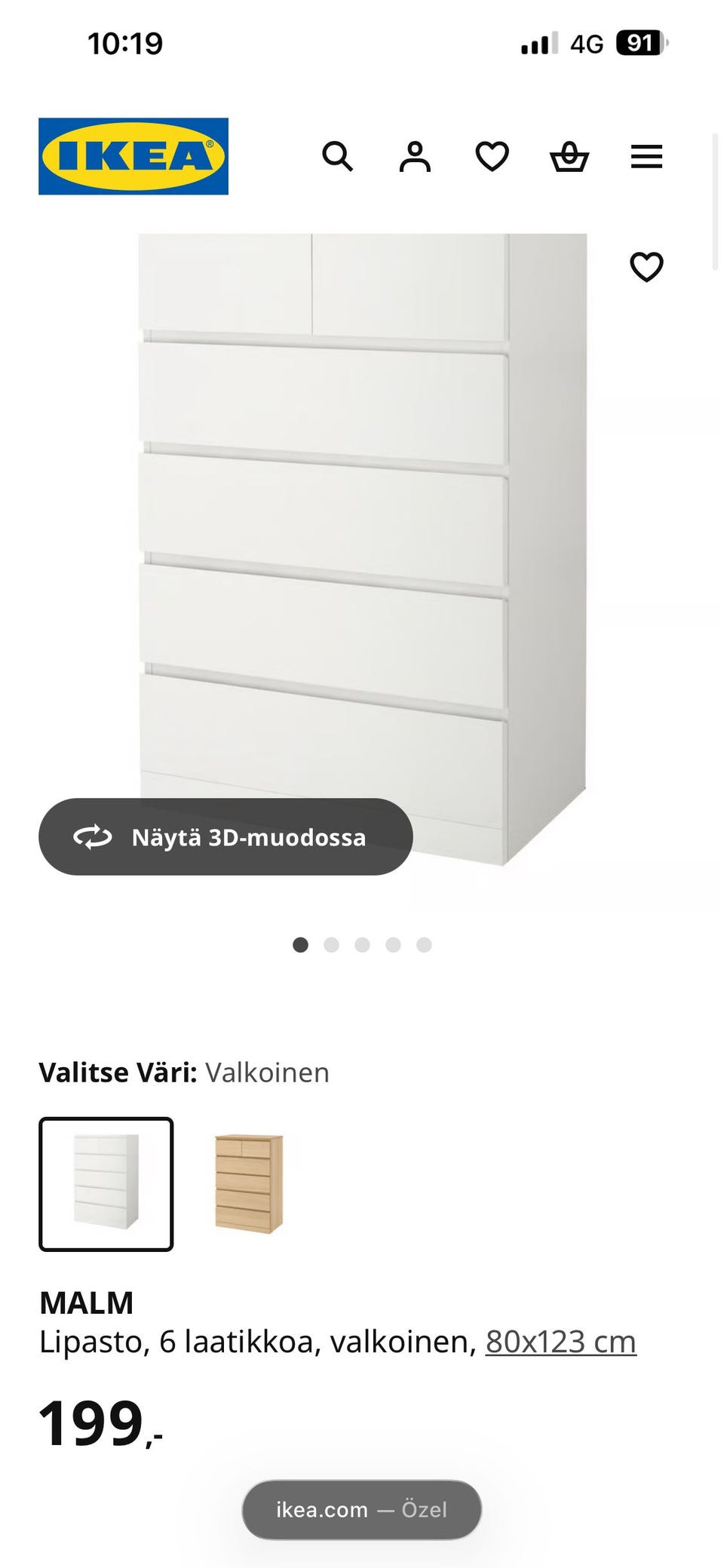Open the search function
Viewport: 724px width, 1568px height.
tap(339, 157)
